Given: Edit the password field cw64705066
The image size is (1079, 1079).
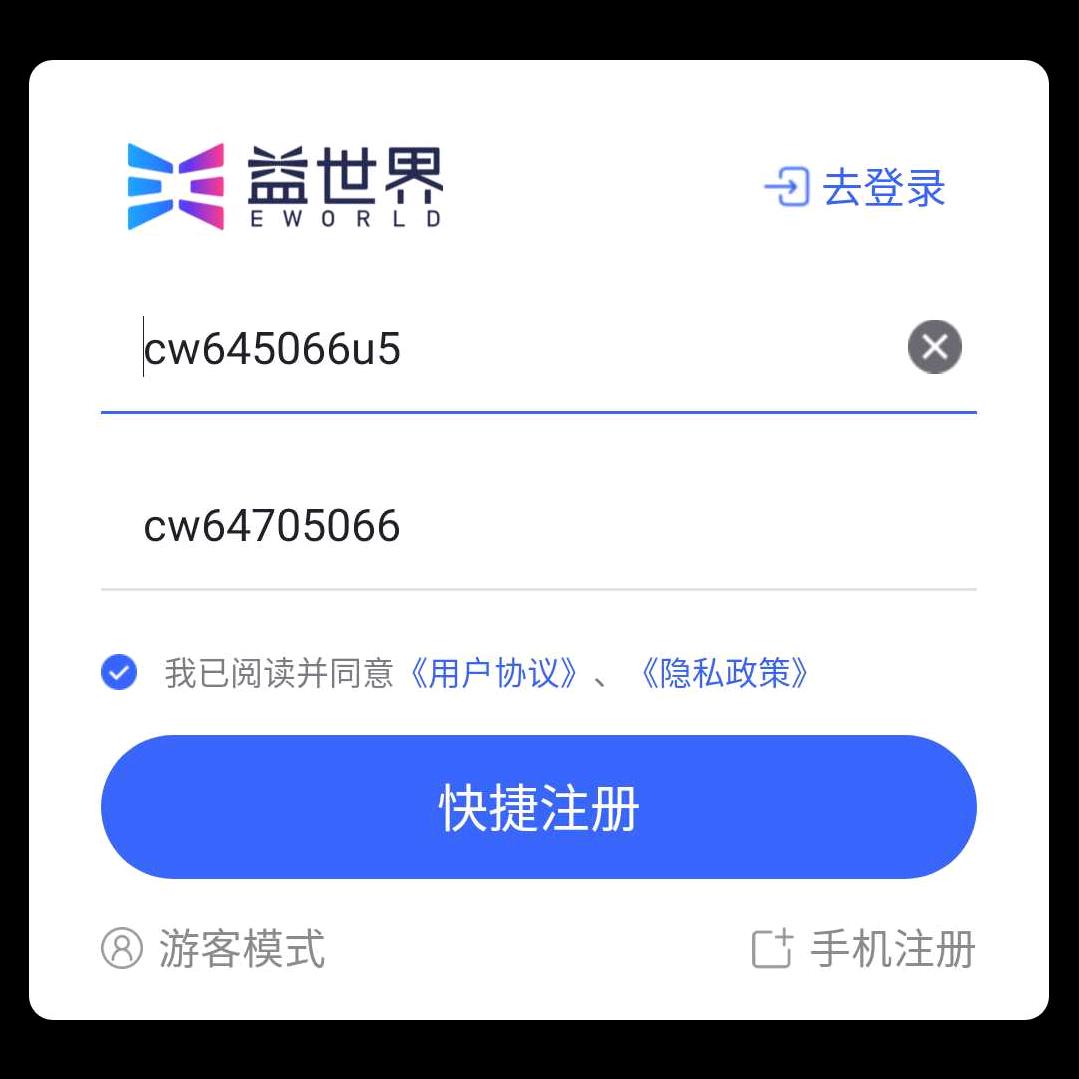Looking at the screenshot, I should point(500,526).
